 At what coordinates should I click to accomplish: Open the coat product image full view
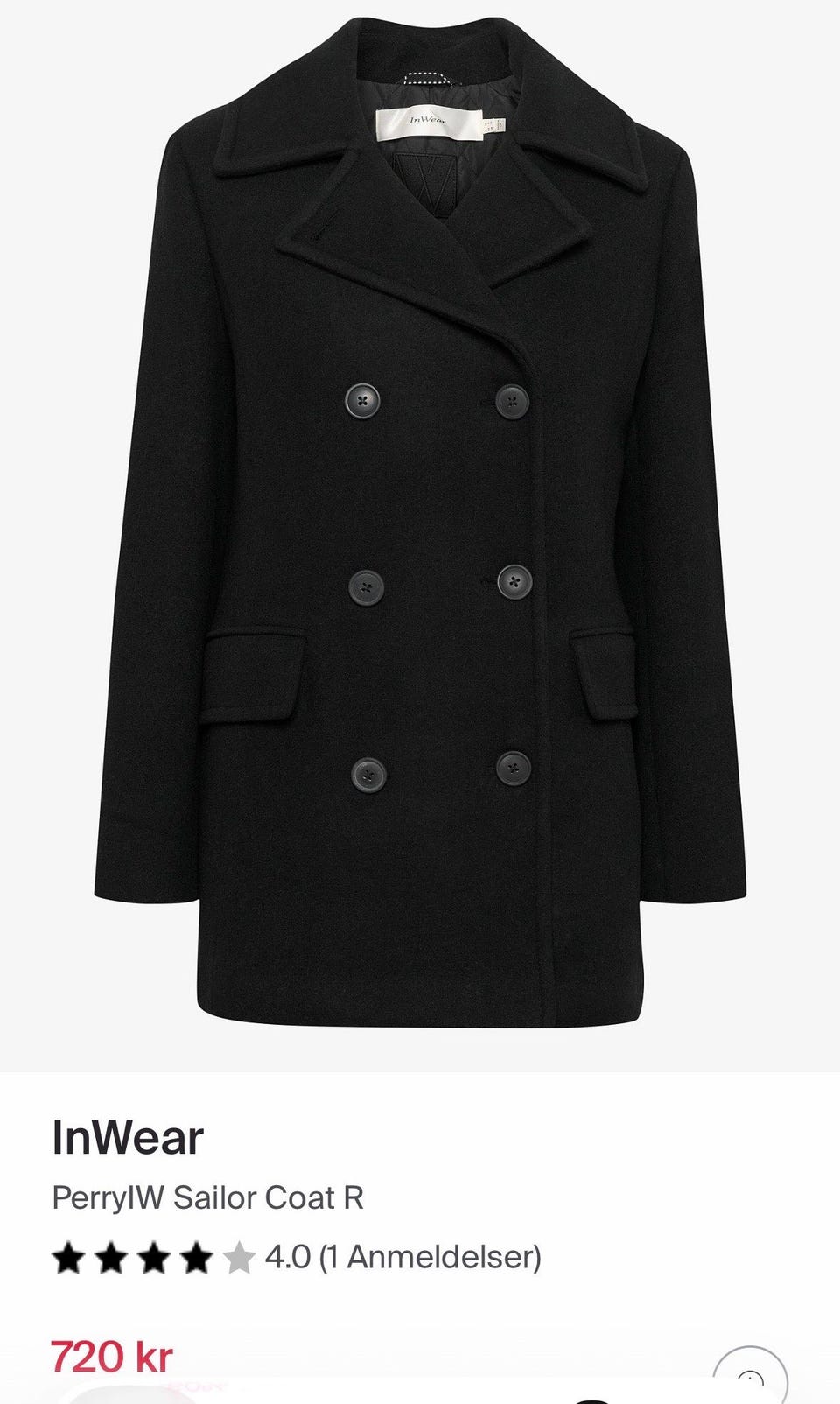[420, 535]
